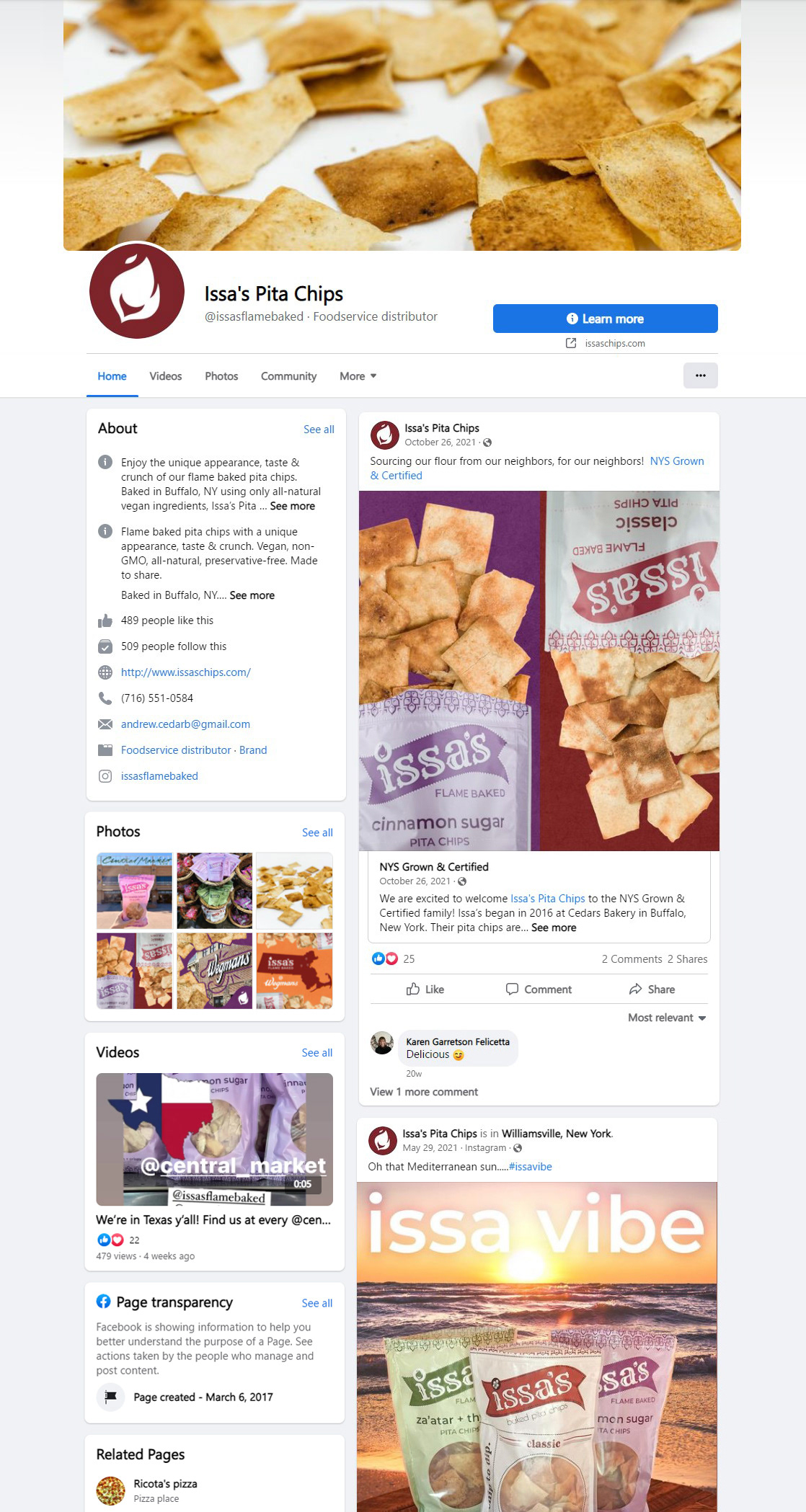
Task: Open See all in the Photos section
Action: click(317, 833)
